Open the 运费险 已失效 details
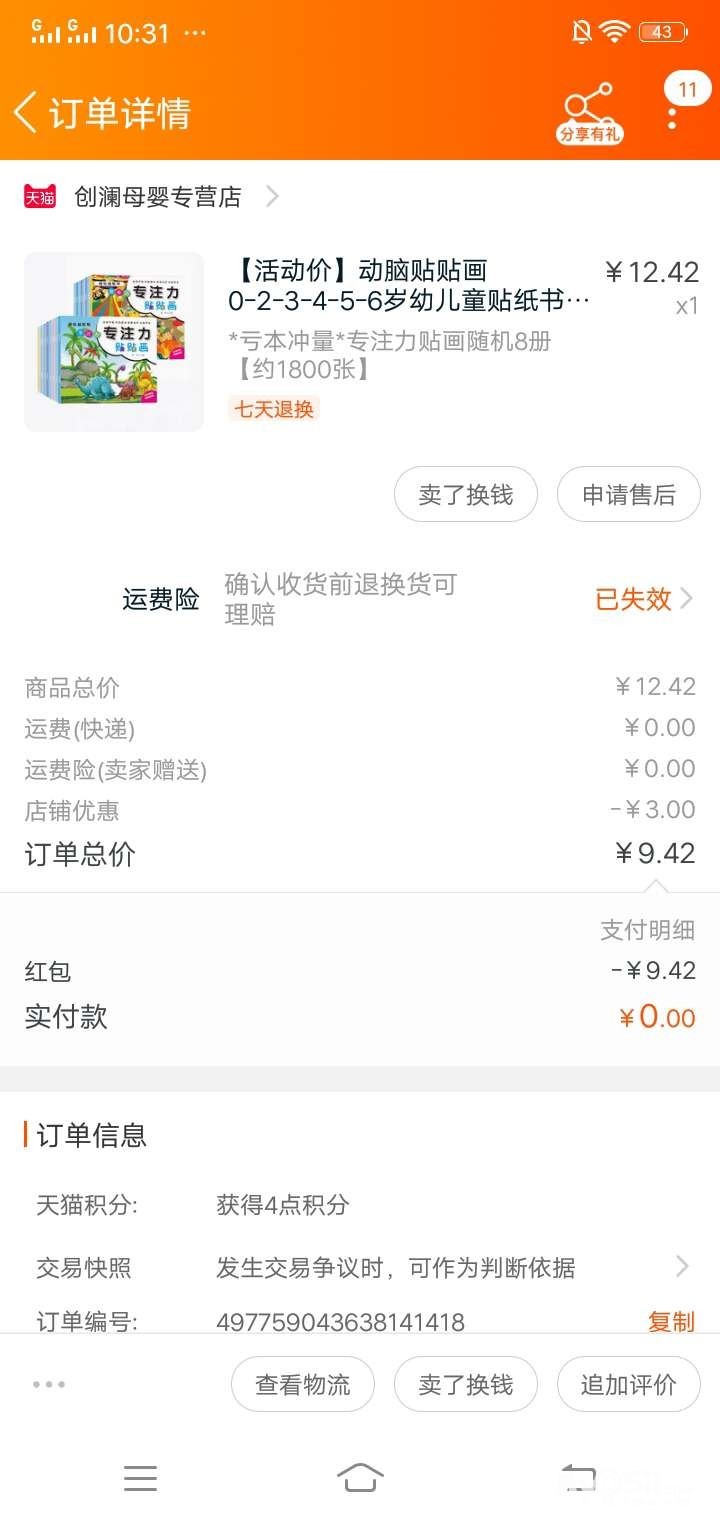The image size is (720, 1520). pos(644,599)
